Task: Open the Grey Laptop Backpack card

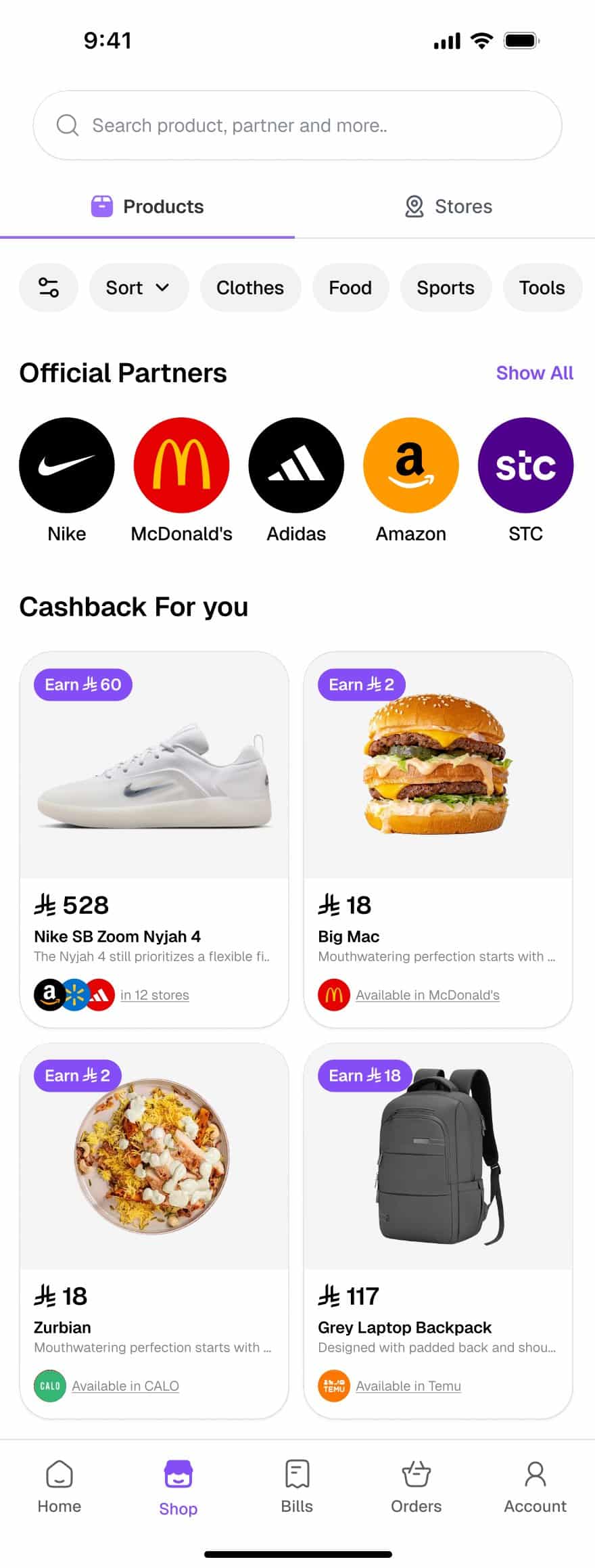Action: pyautogui.click(x=438, y=1230)
